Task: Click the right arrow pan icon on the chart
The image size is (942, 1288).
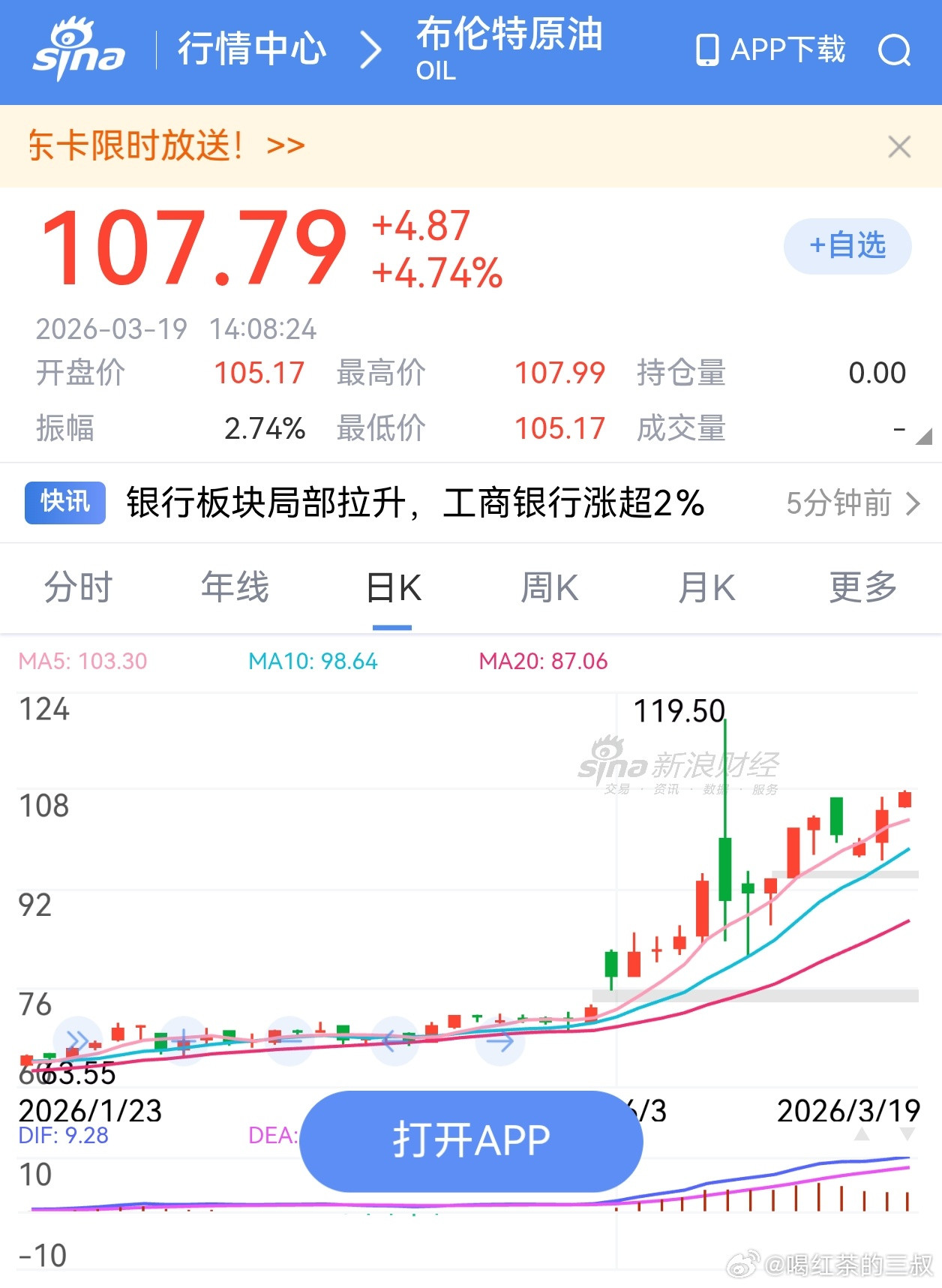Action: click(499, 1043)
